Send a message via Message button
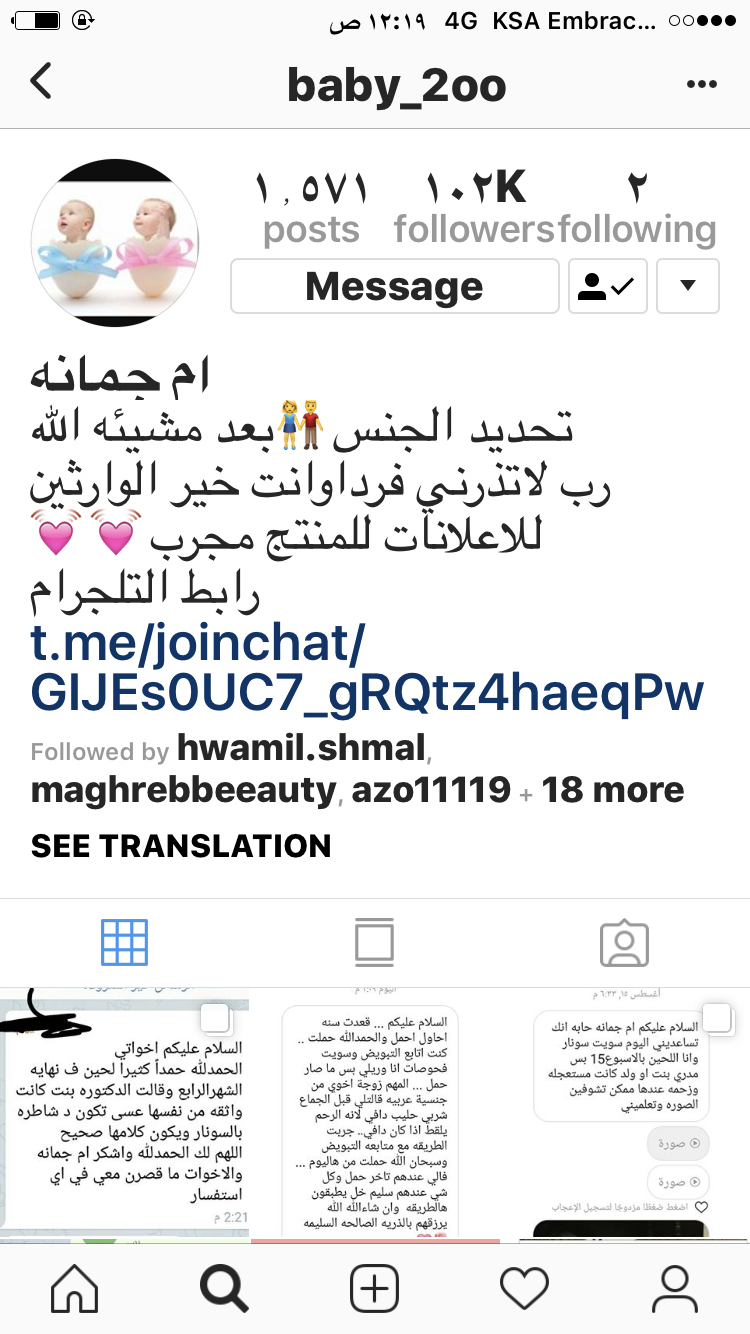 coord(394,286)
